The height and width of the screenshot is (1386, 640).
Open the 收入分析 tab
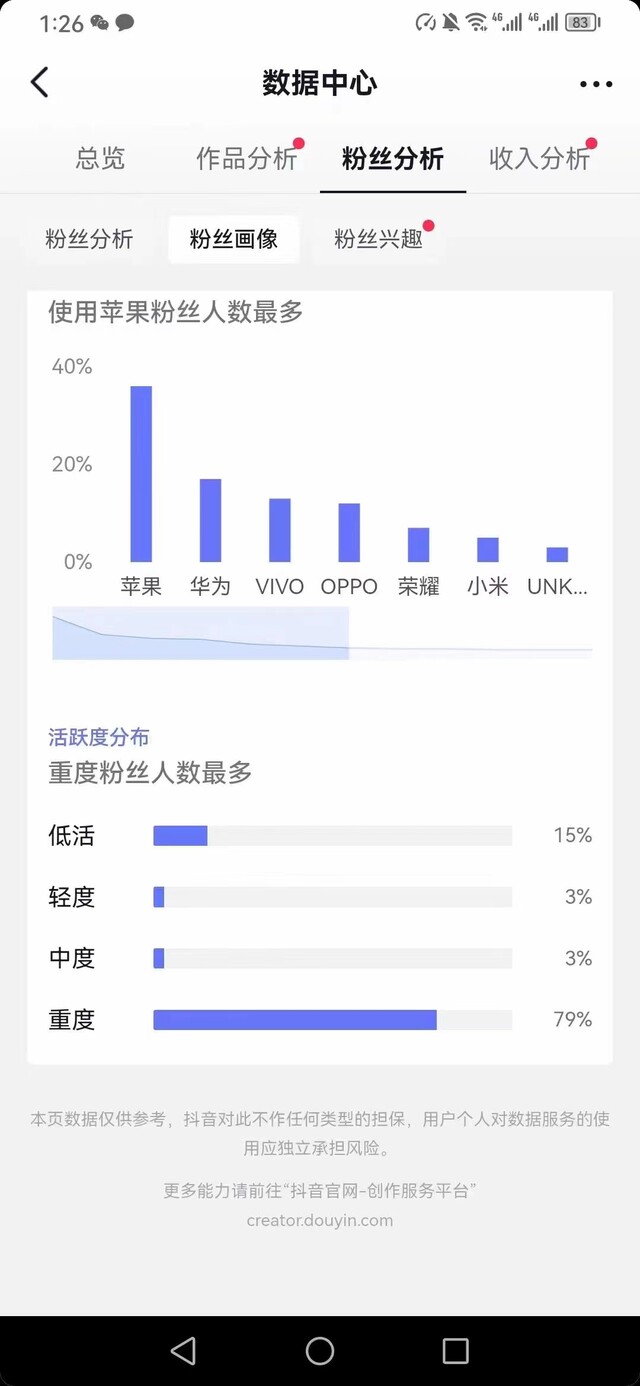pyautogui.click(x=540, y=158)
